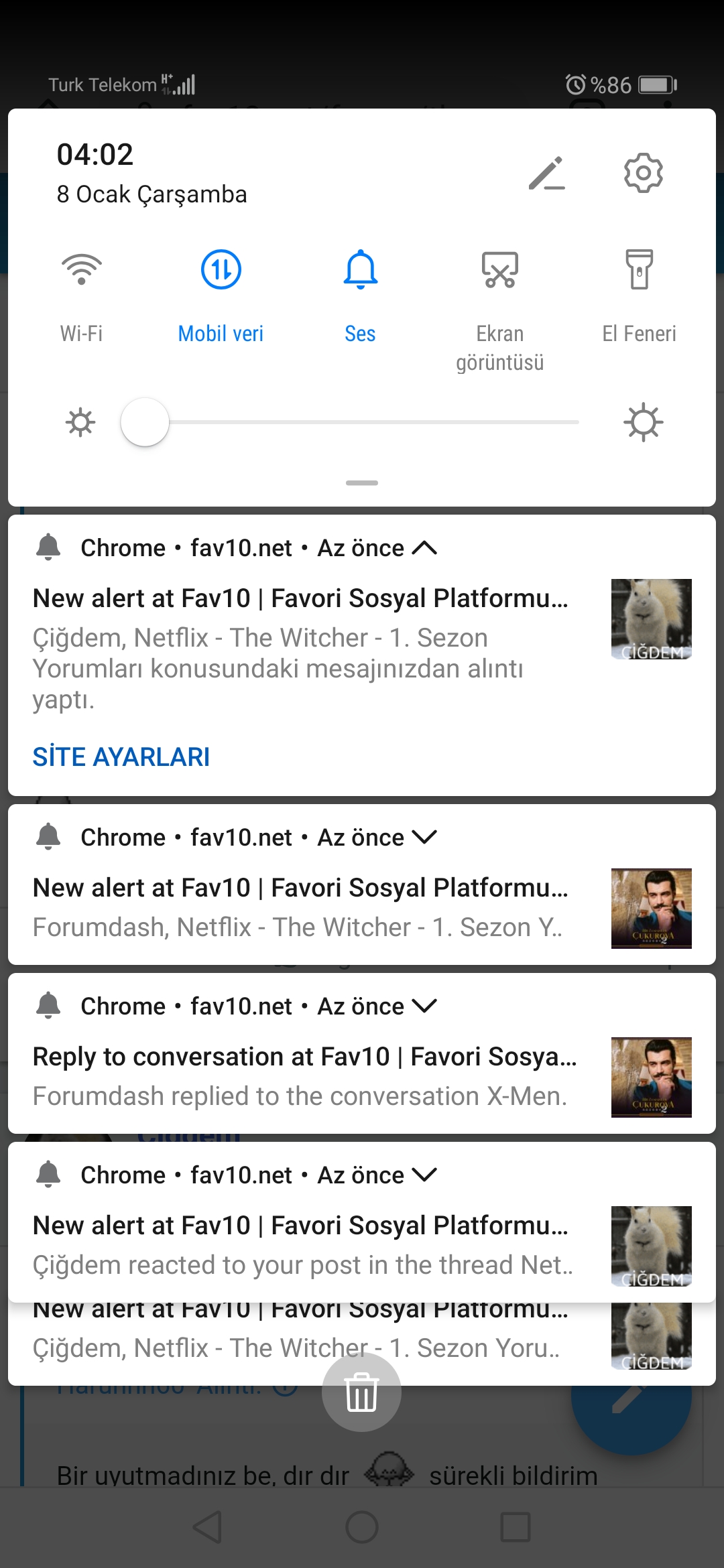
Task: Edit the quick settings tiles
Action: pos(546,174)
